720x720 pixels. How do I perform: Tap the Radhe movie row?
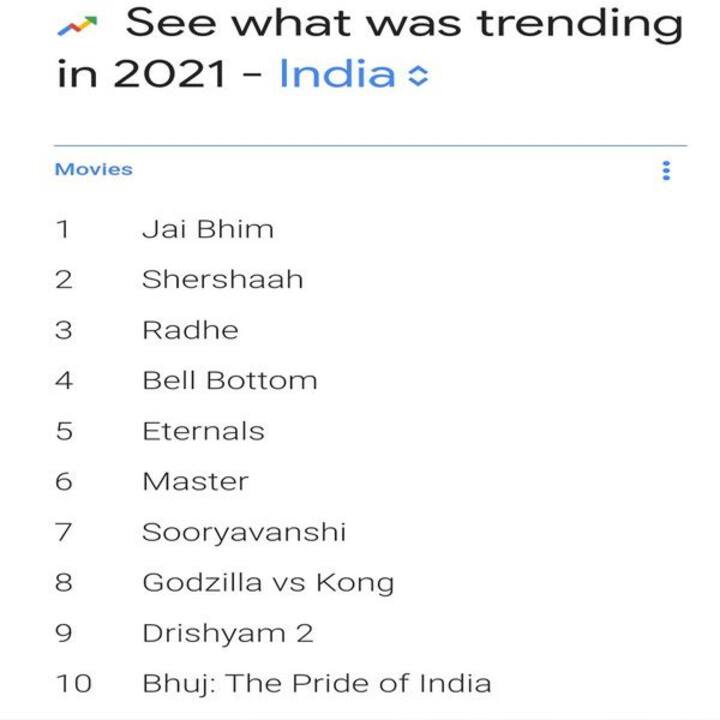pos(190,330)
